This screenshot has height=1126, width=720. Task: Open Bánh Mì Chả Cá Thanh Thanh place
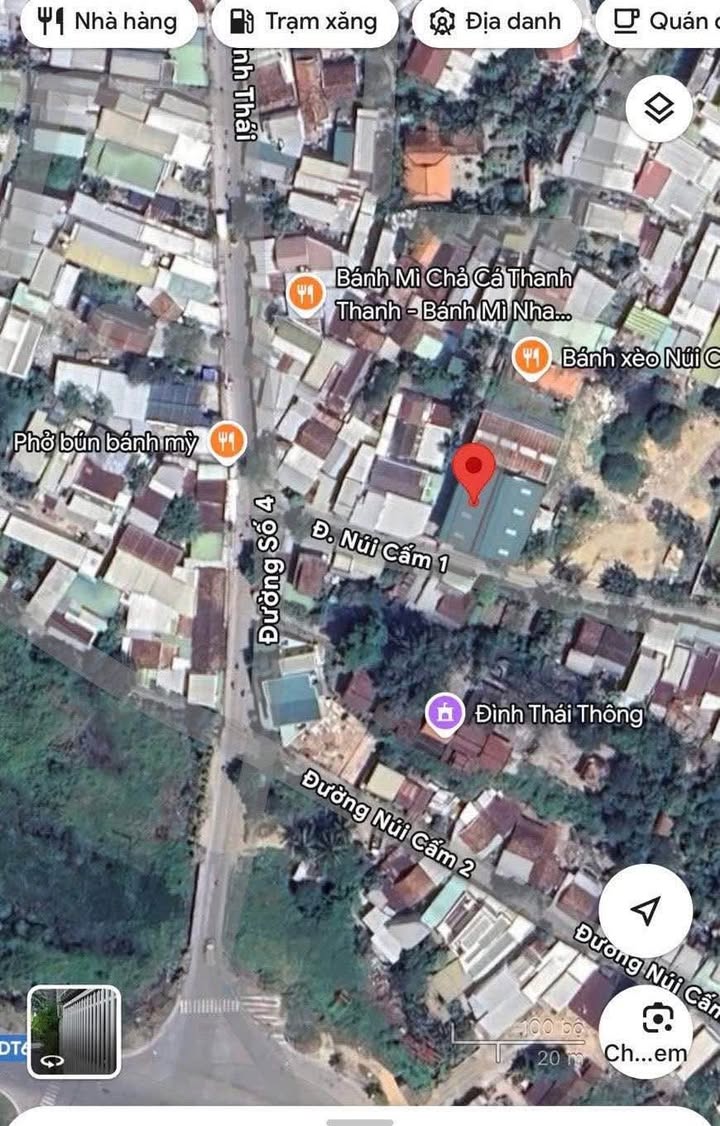pyautogui.click(x=305, y=294)
